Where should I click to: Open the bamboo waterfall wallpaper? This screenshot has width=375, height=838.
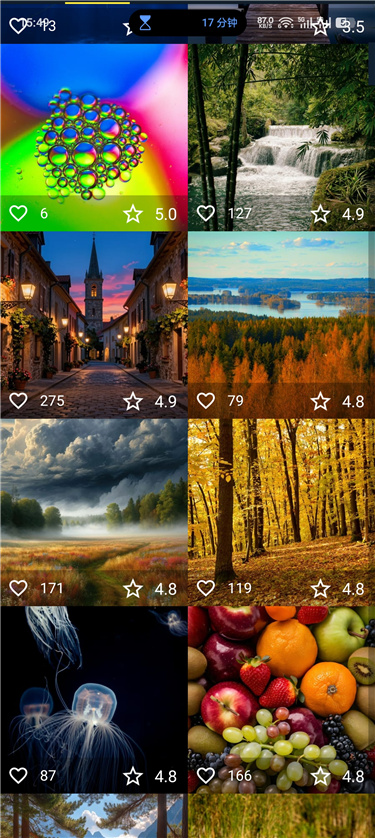[282, 137]
